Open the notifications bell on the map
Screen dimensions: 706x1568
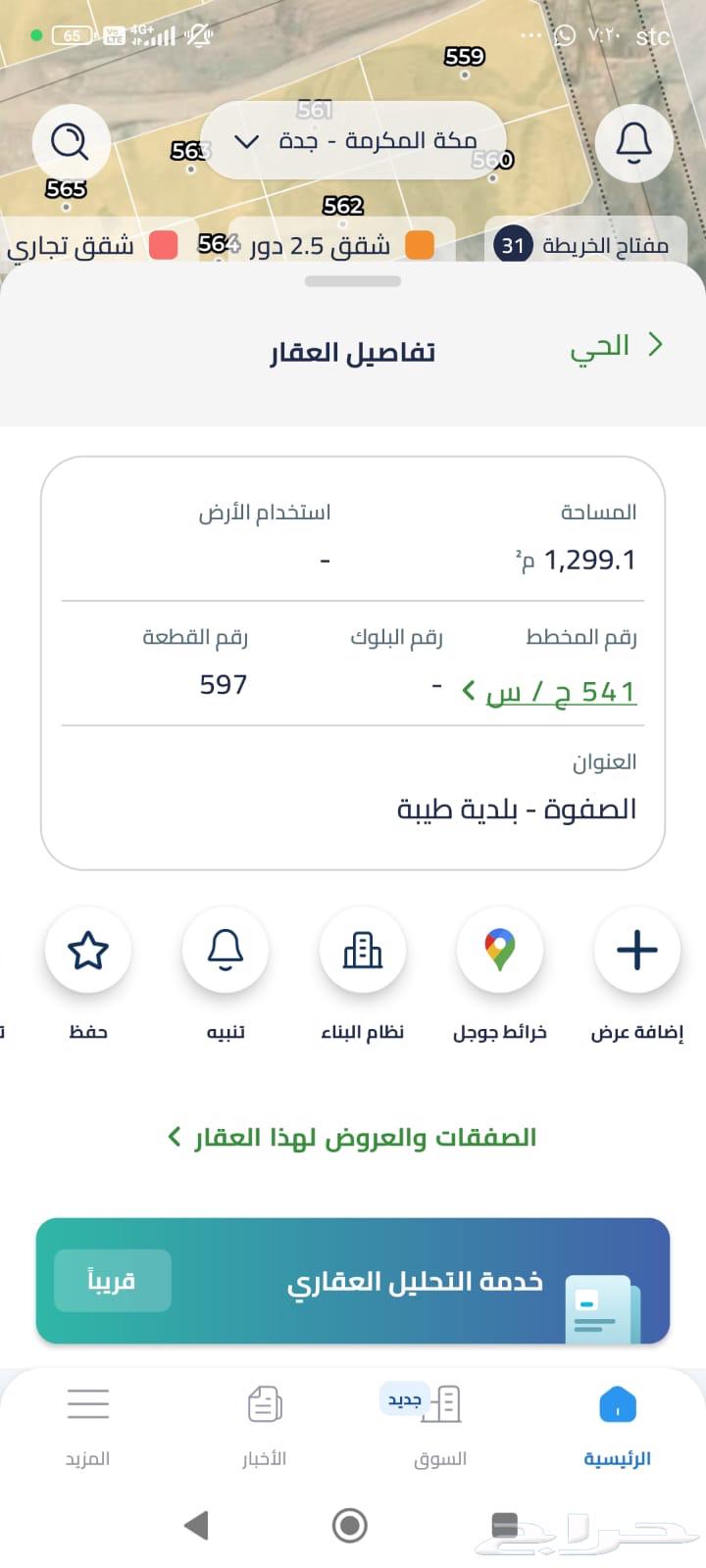pos(633,143)
